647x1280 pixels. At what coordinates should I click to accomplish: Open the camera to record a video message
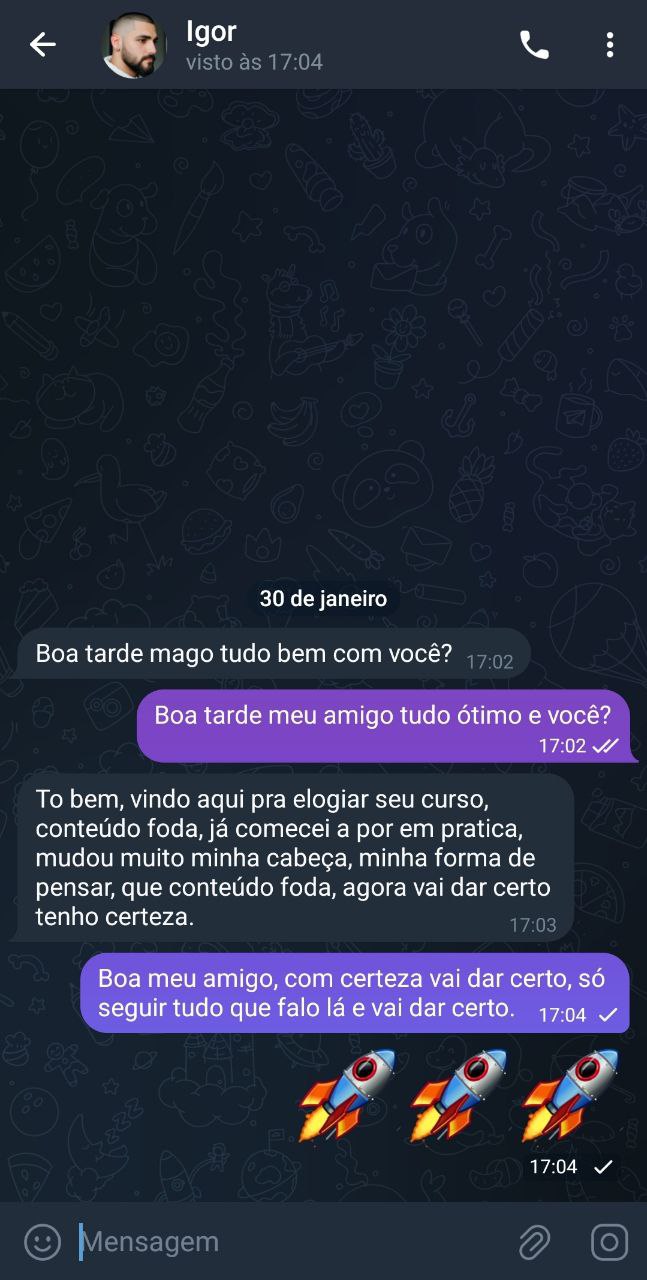(x=609, y=1242)
